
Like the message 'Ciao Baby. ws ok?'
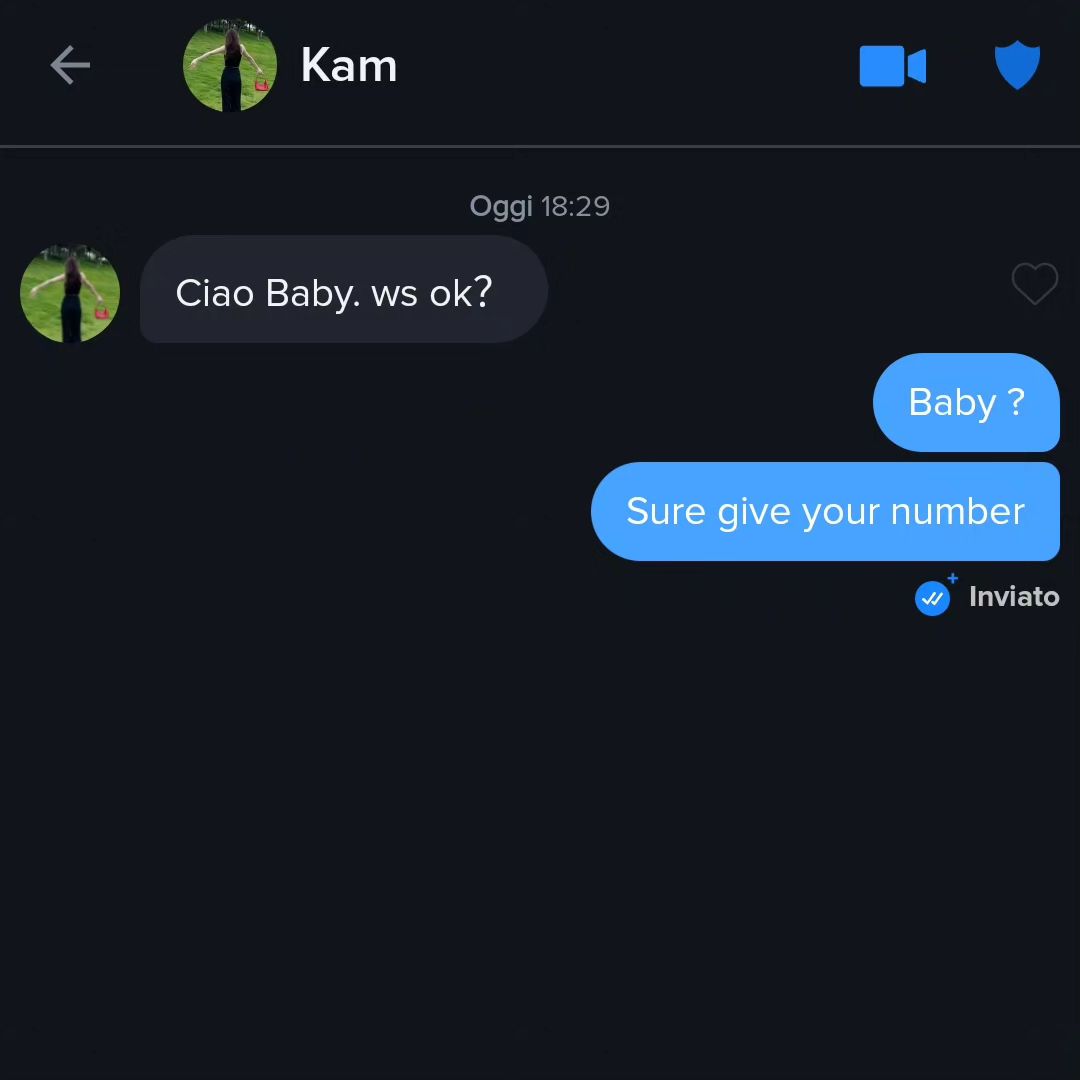[x=1034, y=284]
